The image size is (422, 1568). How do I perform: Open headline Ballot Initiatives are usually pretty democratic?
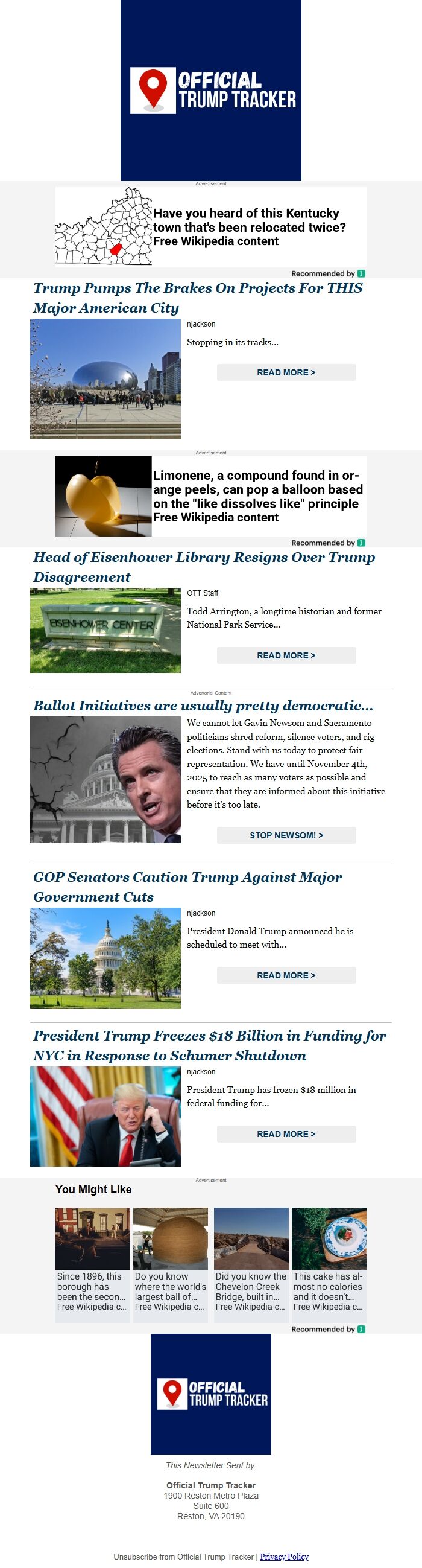click(x=203, y=706)
